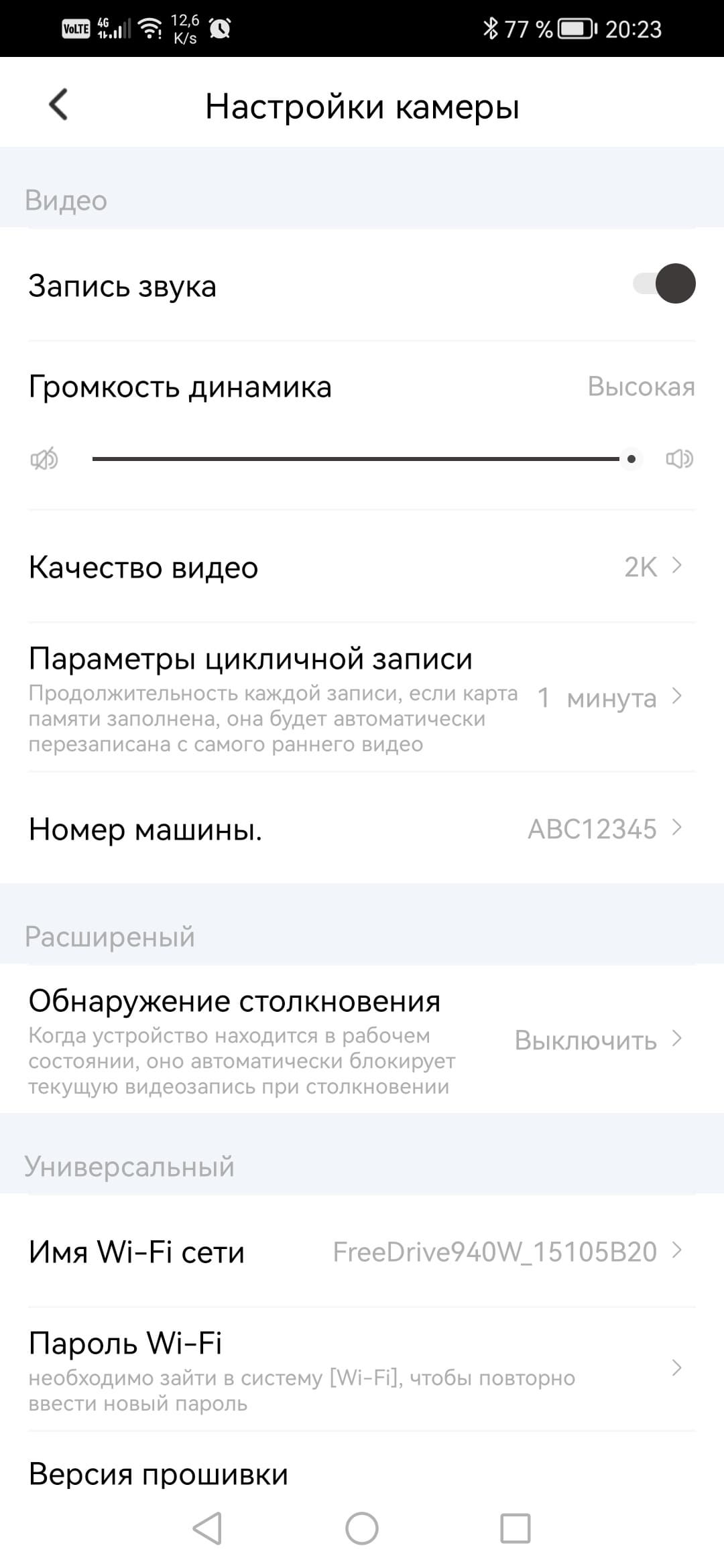Screen dimensions: 724x1568
Task: Tap the loud speaker icon
Action: click(679, 459)
